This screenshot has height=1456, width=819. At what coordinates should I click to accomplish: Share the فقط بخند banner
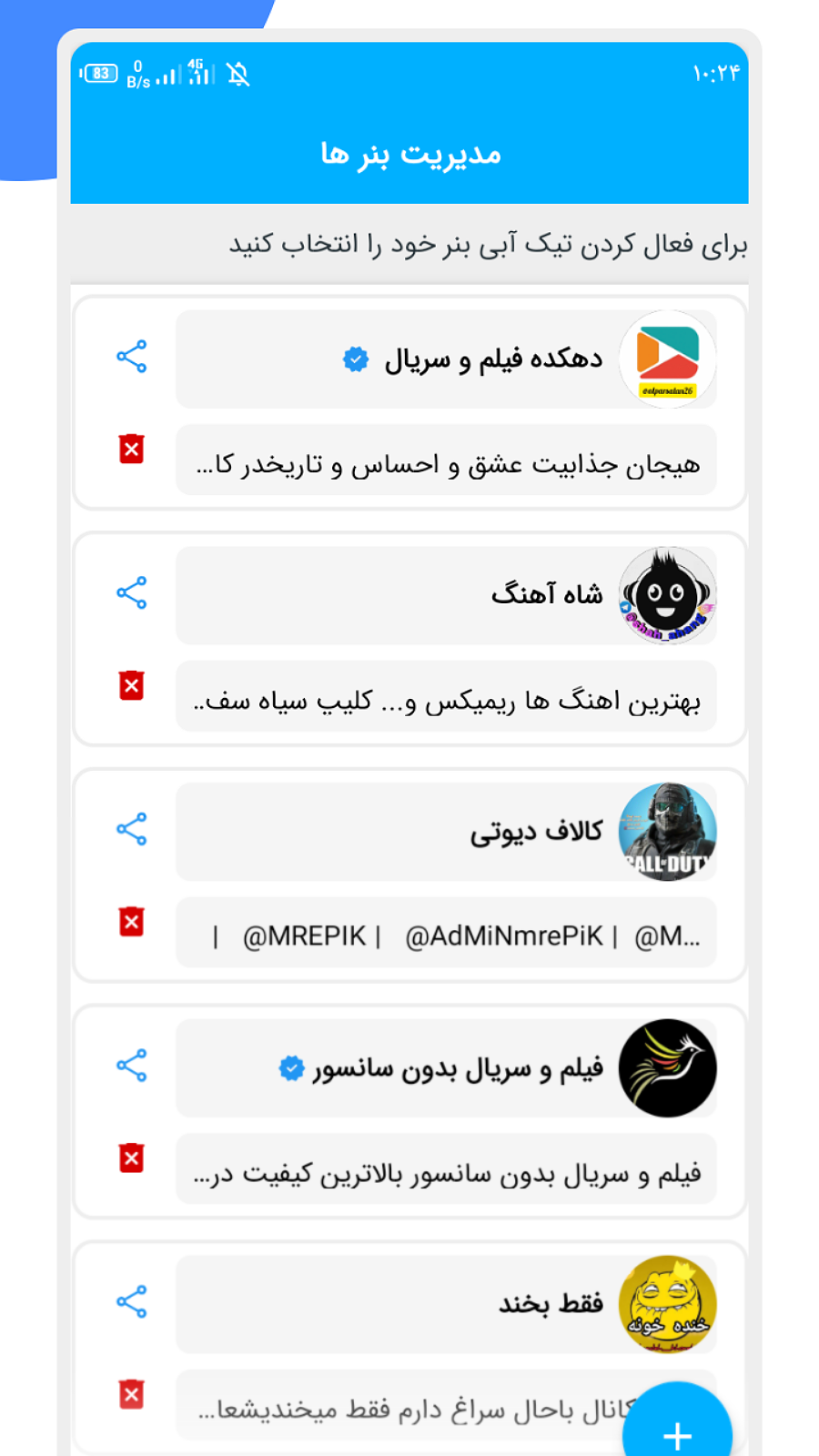click(x=132, y=1302)
